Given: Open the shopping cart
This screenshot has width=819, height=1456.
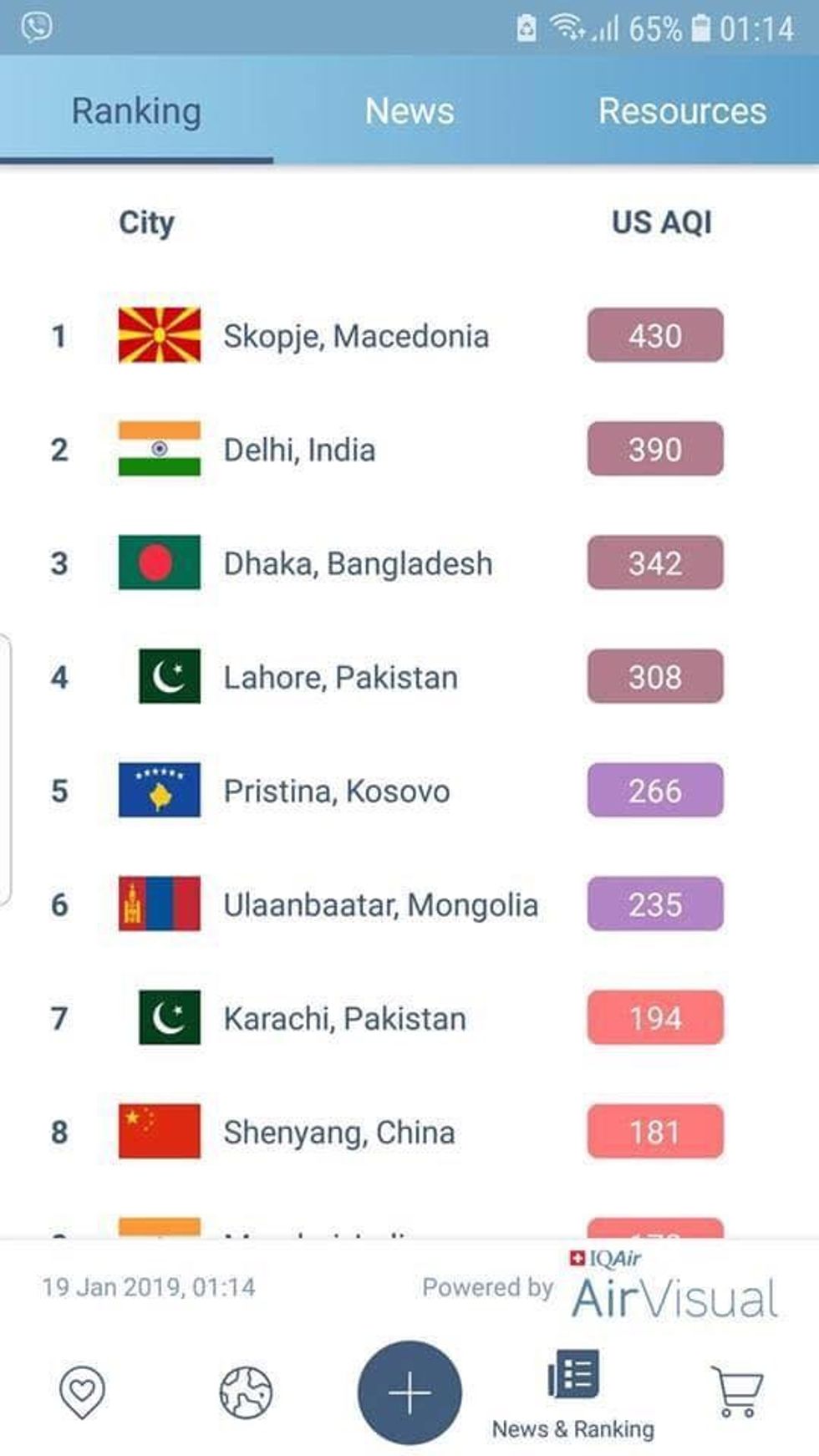Looking at the screenshot, I should 737,1392.
